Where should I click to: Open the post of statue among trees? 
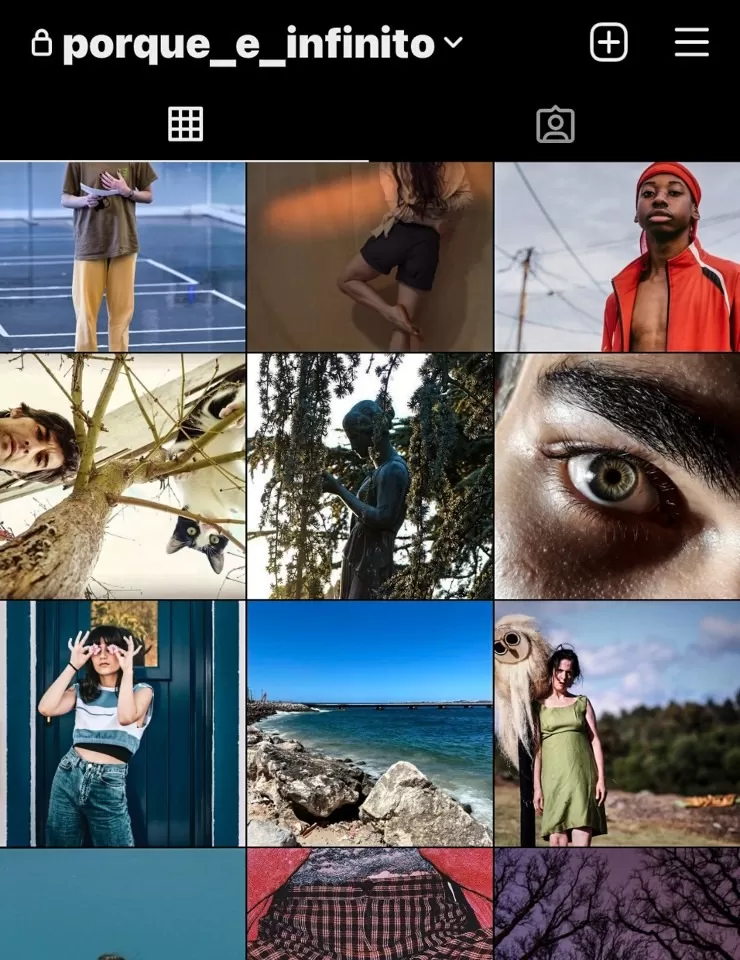click(370, 476)
